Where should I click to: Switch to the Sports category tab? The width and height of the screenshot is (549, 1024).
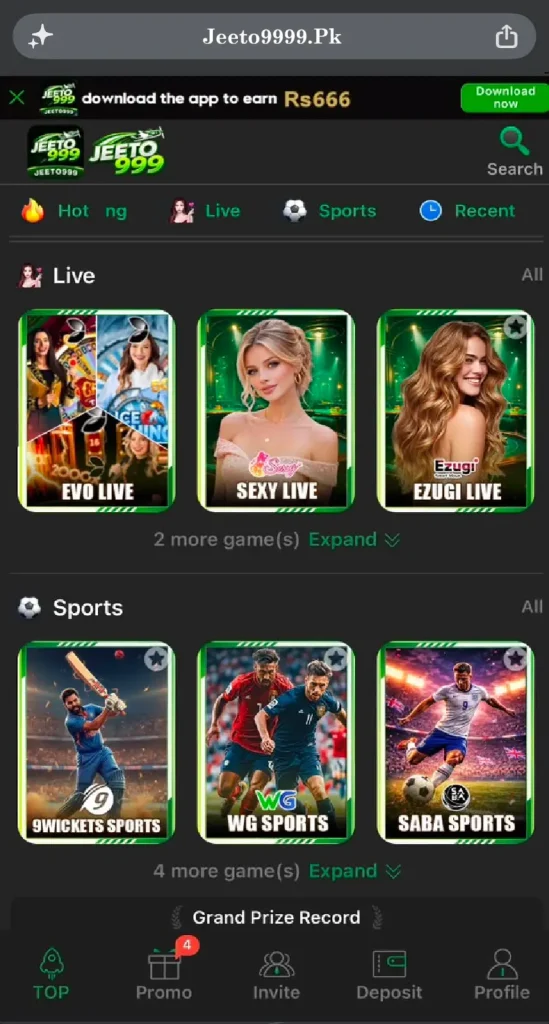(330, 211)
